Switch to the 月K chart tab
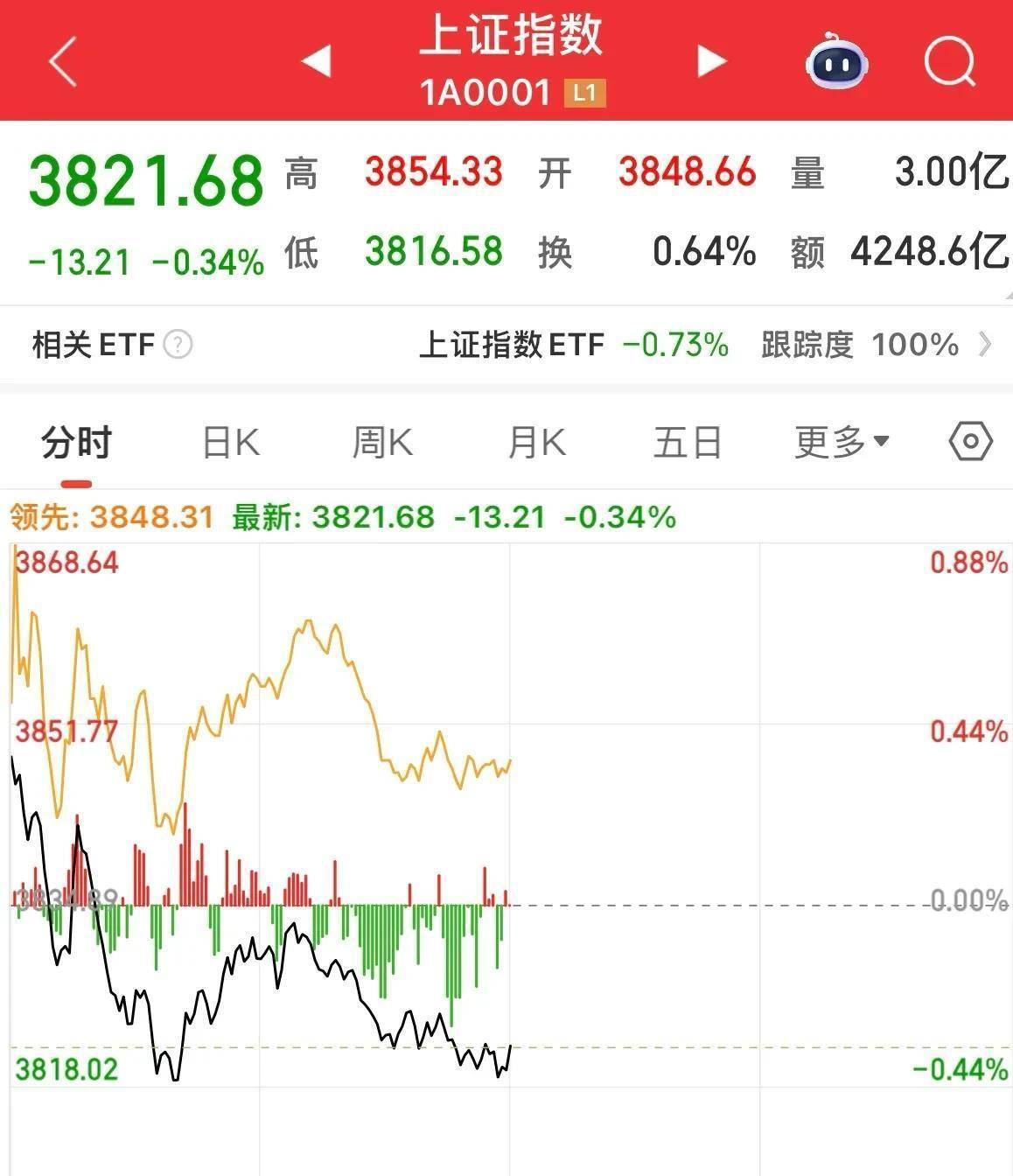This screenshot has width=1013, height=1176. pyautogui.click(x=536, y=442)
